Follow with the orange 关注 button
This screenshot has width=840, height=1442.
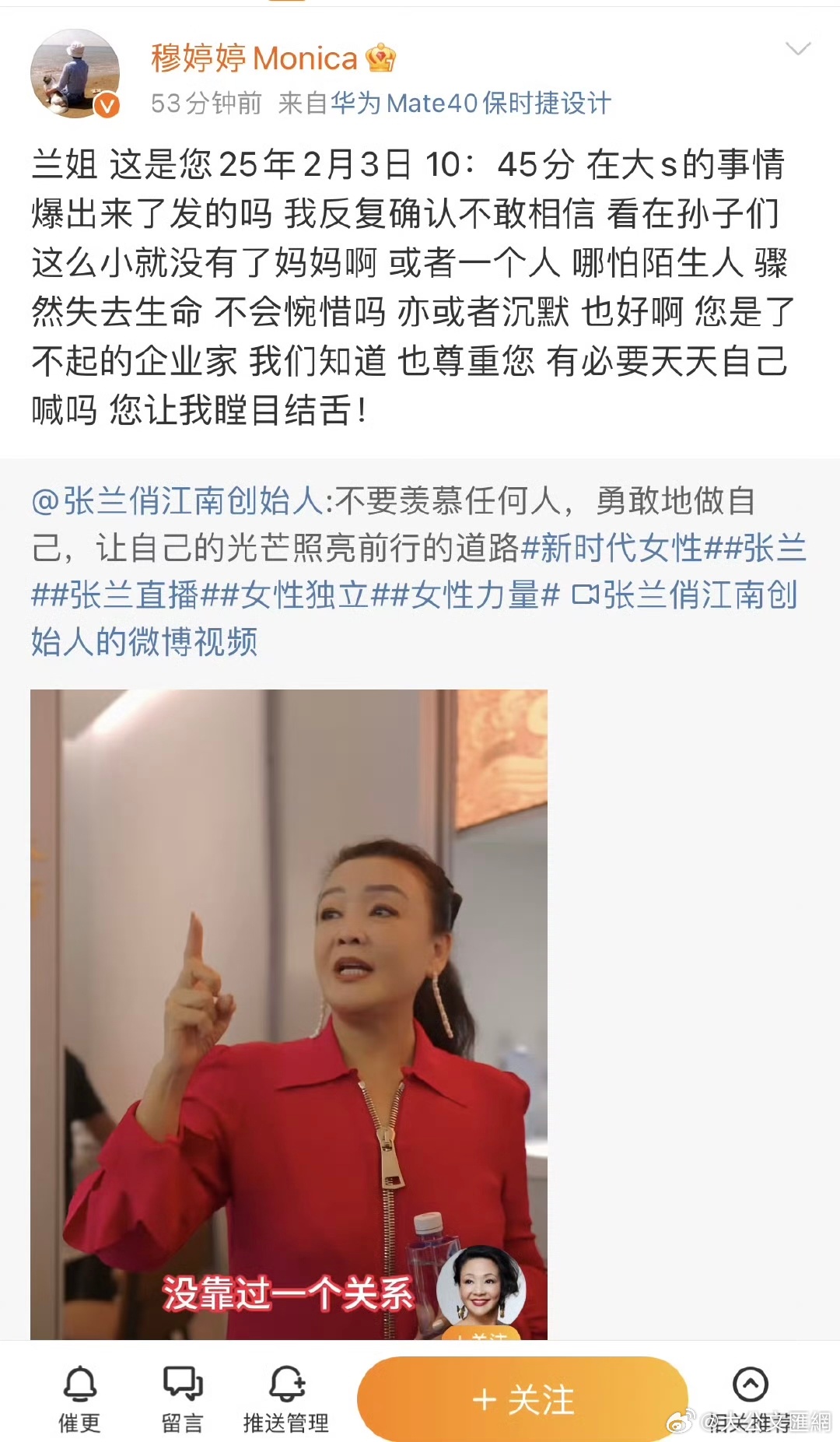tap(523, 1399)
